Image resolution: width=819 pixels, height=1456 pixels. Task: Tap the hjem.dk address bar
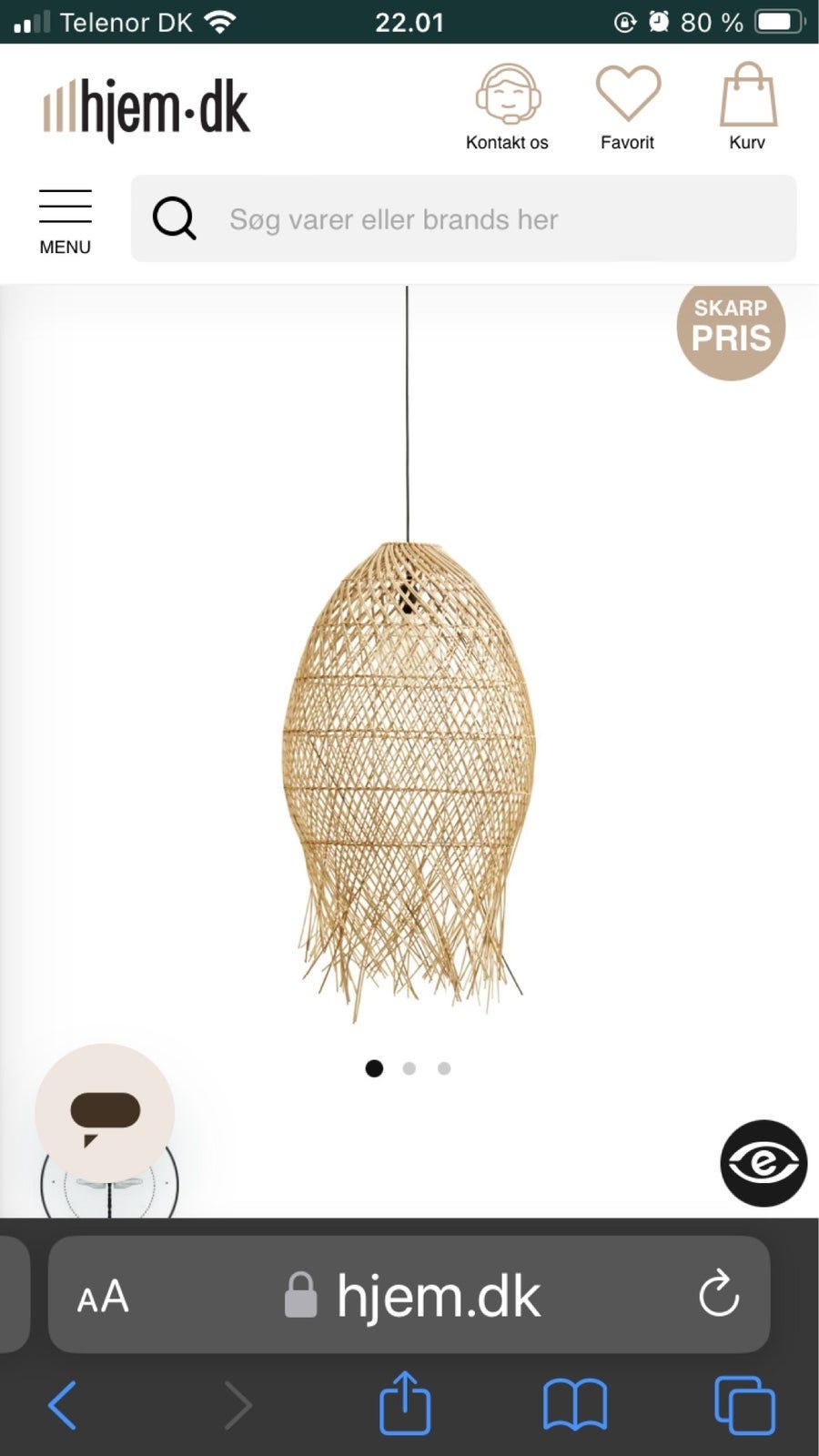coord(437,1296)
